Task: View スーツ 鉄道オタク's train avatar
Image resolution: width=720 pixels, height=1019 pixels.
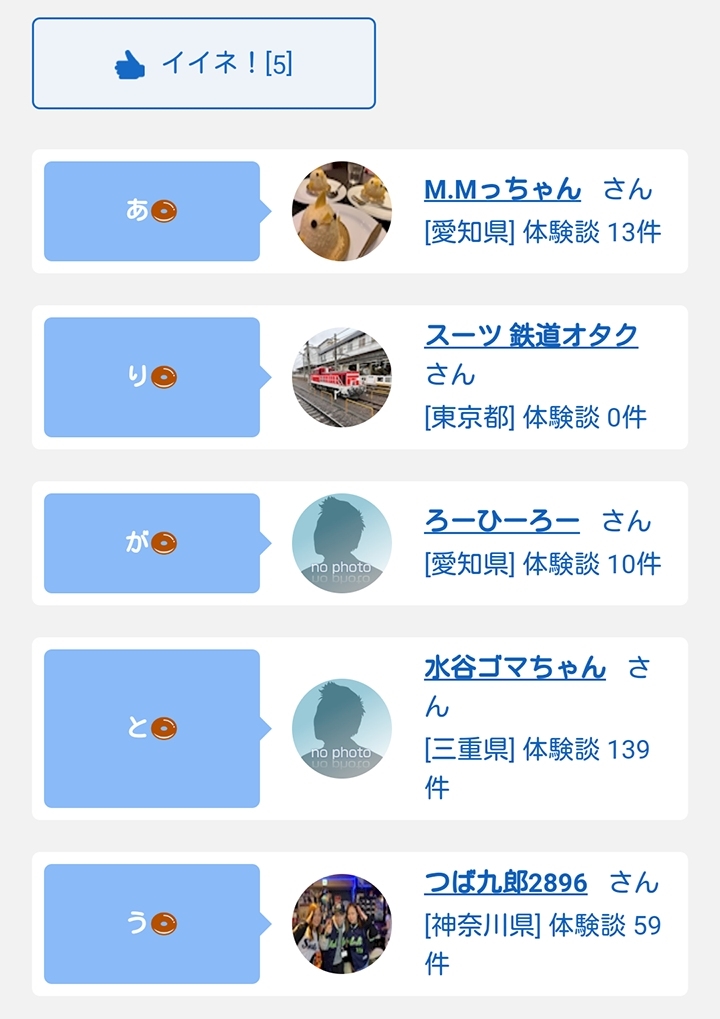Action: tap(342, 377)
